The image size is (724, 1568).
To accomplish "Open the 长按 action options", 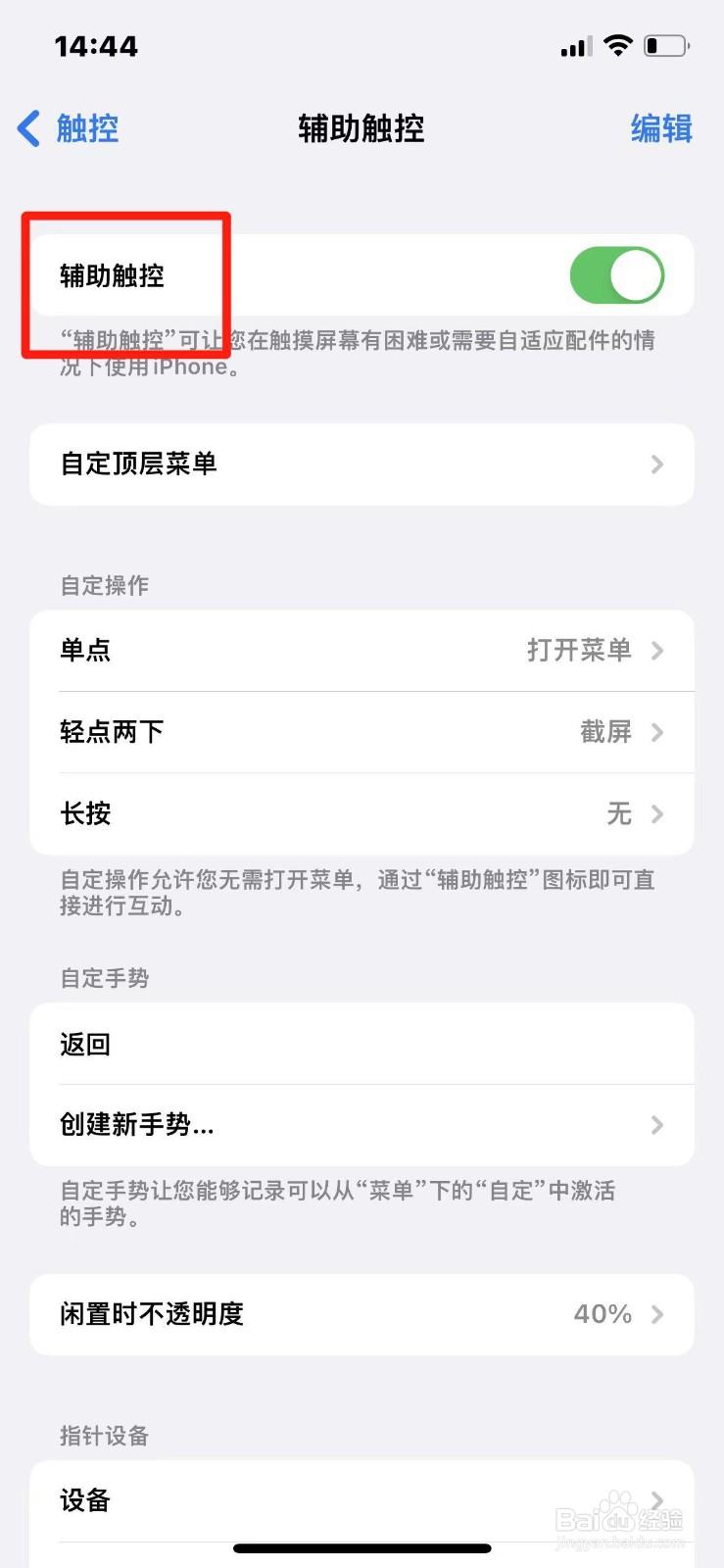I will 362,813.
